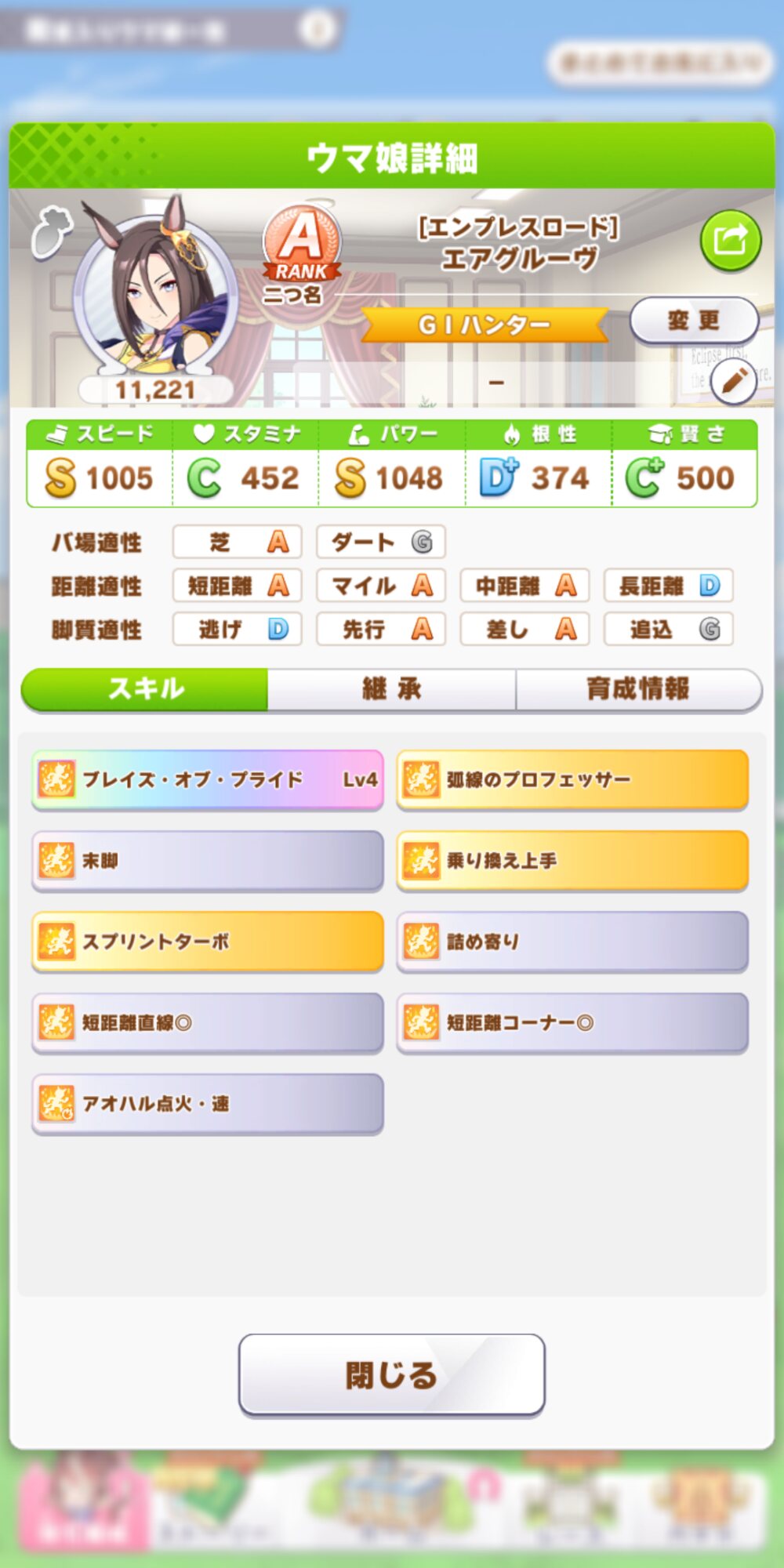This screenshot has height=1568, width=784.
Task: Open the スプリントターボ skill
Action: tap(208, 942)
